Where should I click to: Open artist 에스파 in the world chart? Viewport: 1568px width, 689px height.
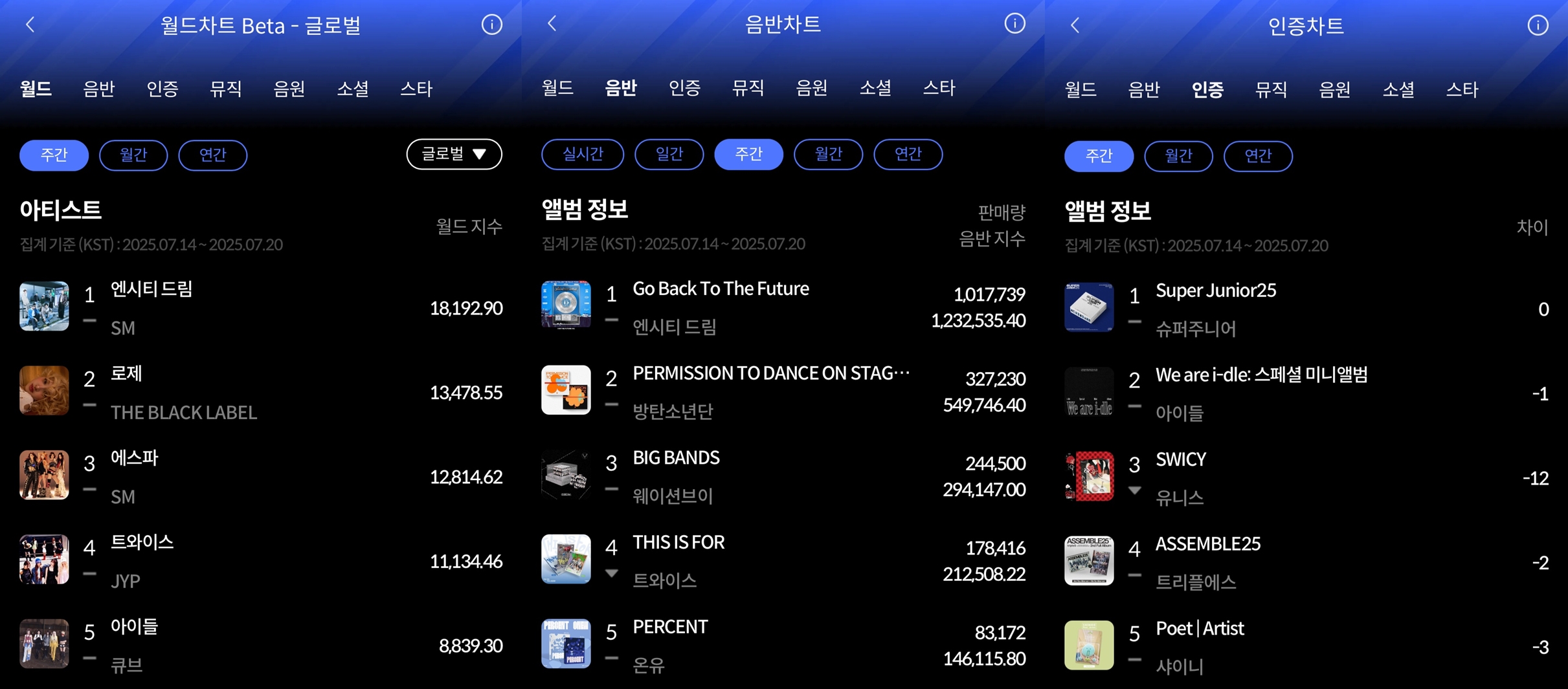(134, 458)
